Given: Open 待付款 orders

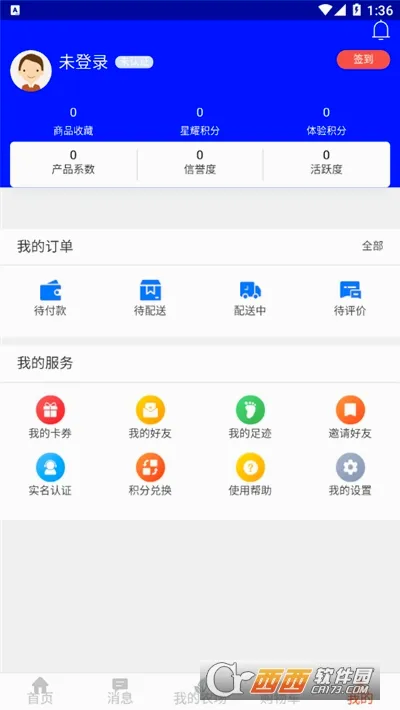Looking at the screenshot, I should click(50, 298).
